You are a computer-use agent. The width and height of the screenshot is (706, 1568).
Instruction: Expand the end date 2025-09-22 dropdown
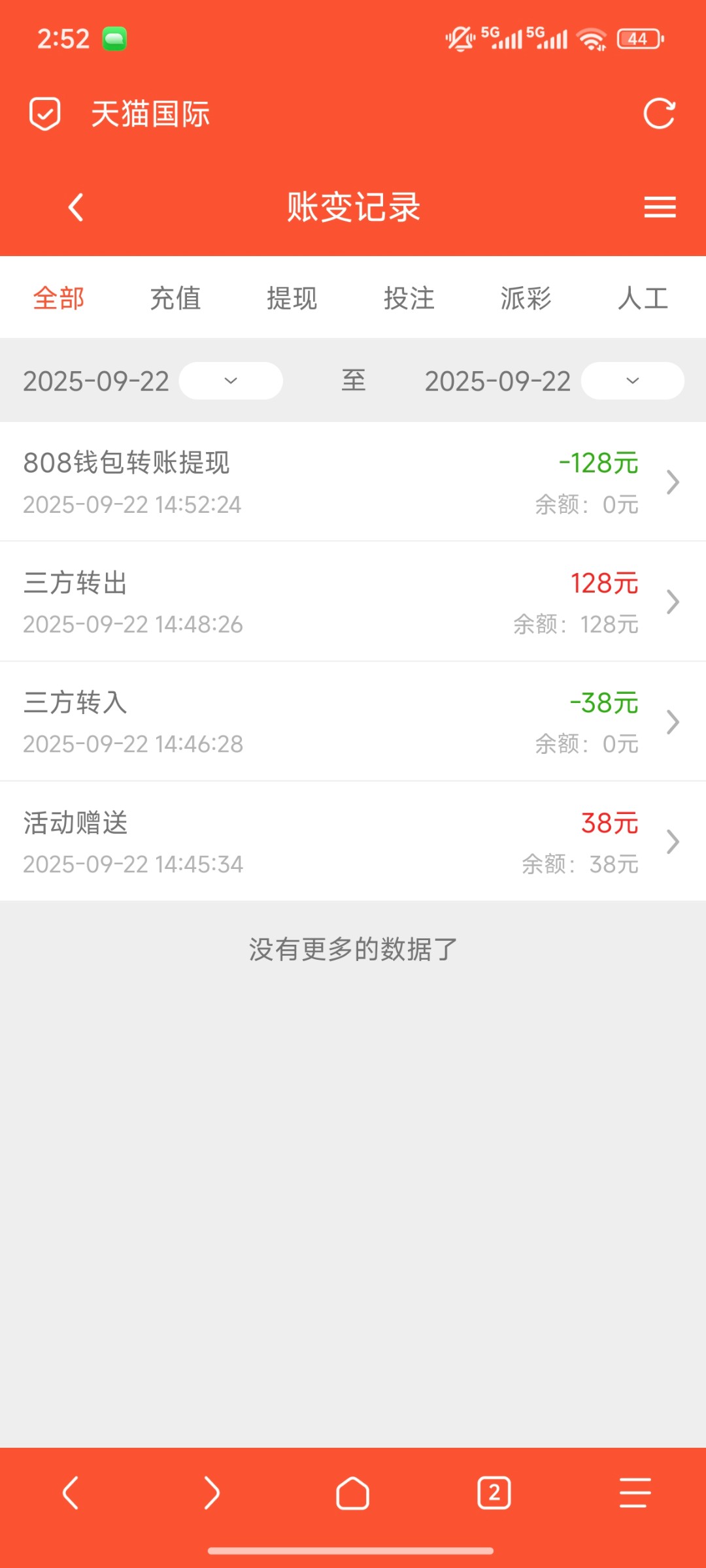click(x=631, y=381)
